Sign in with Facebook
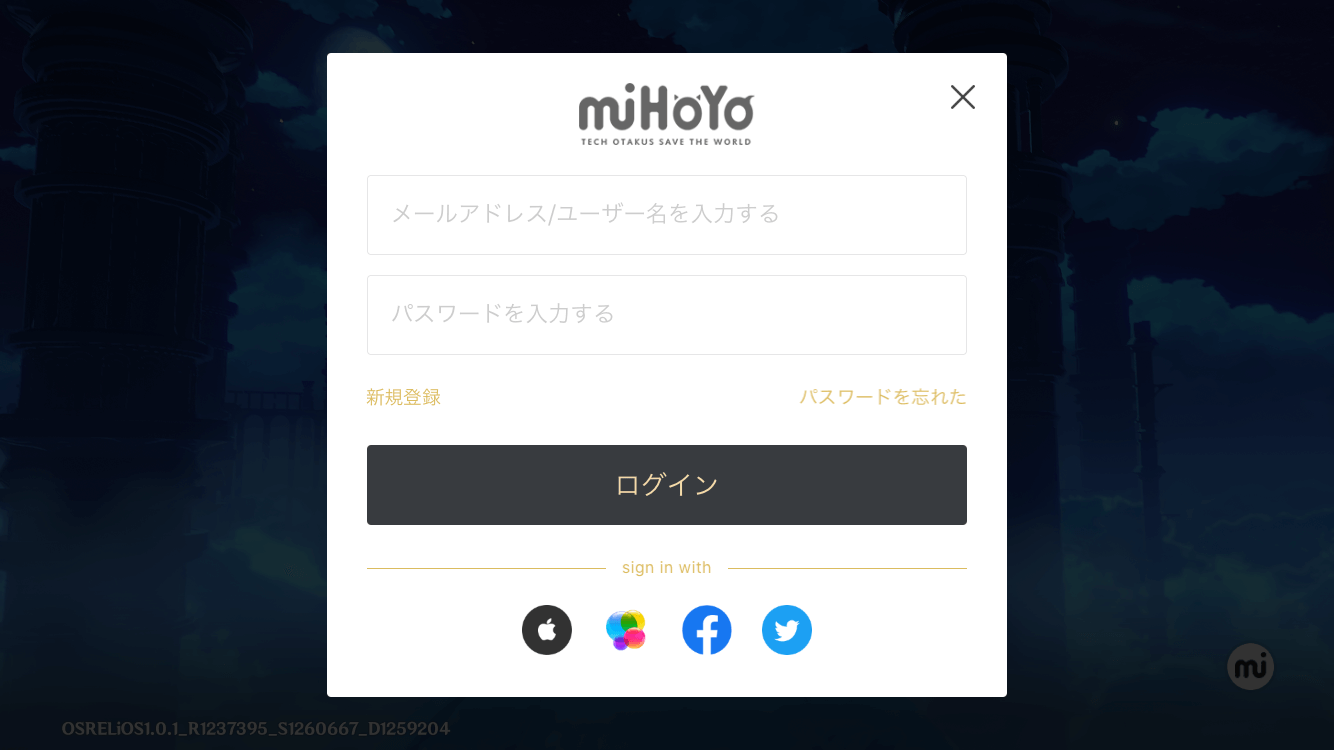The height and width of the screenshot is (750, 1334). (x=707, y=630)
